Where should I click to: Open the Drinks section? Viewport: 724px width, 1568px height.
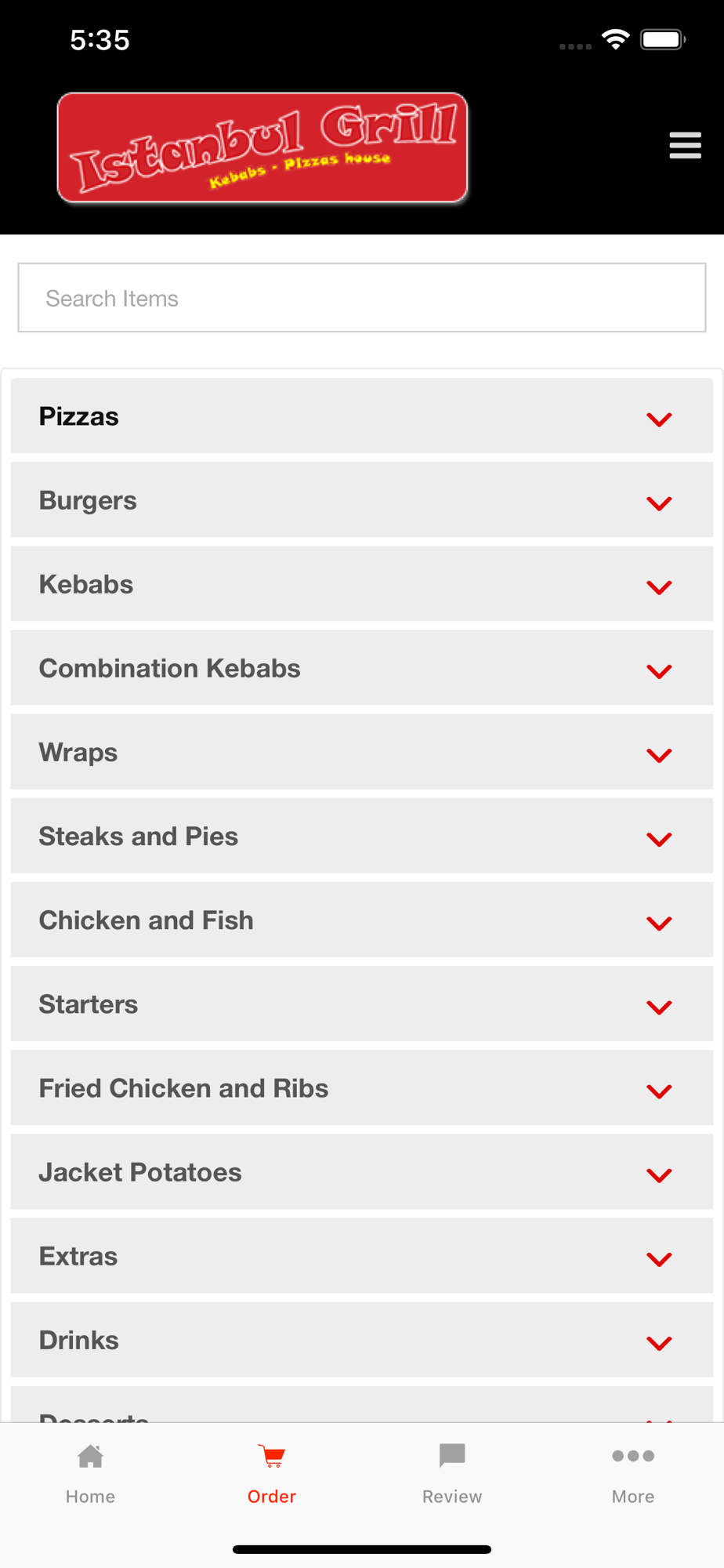[x=362, y=1340]
